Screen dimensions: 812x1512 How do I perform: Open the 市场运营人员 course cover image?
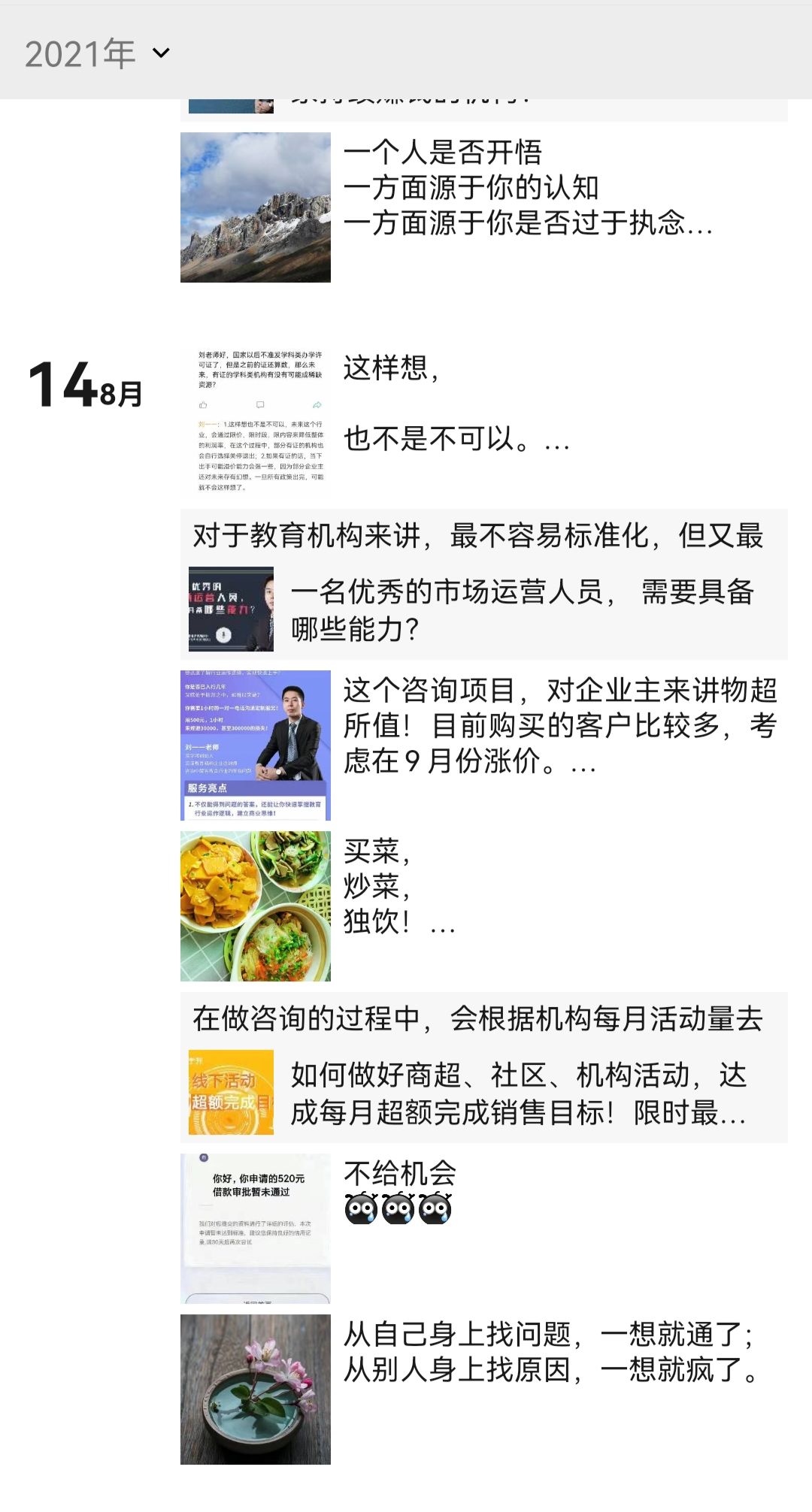(232, 612)
